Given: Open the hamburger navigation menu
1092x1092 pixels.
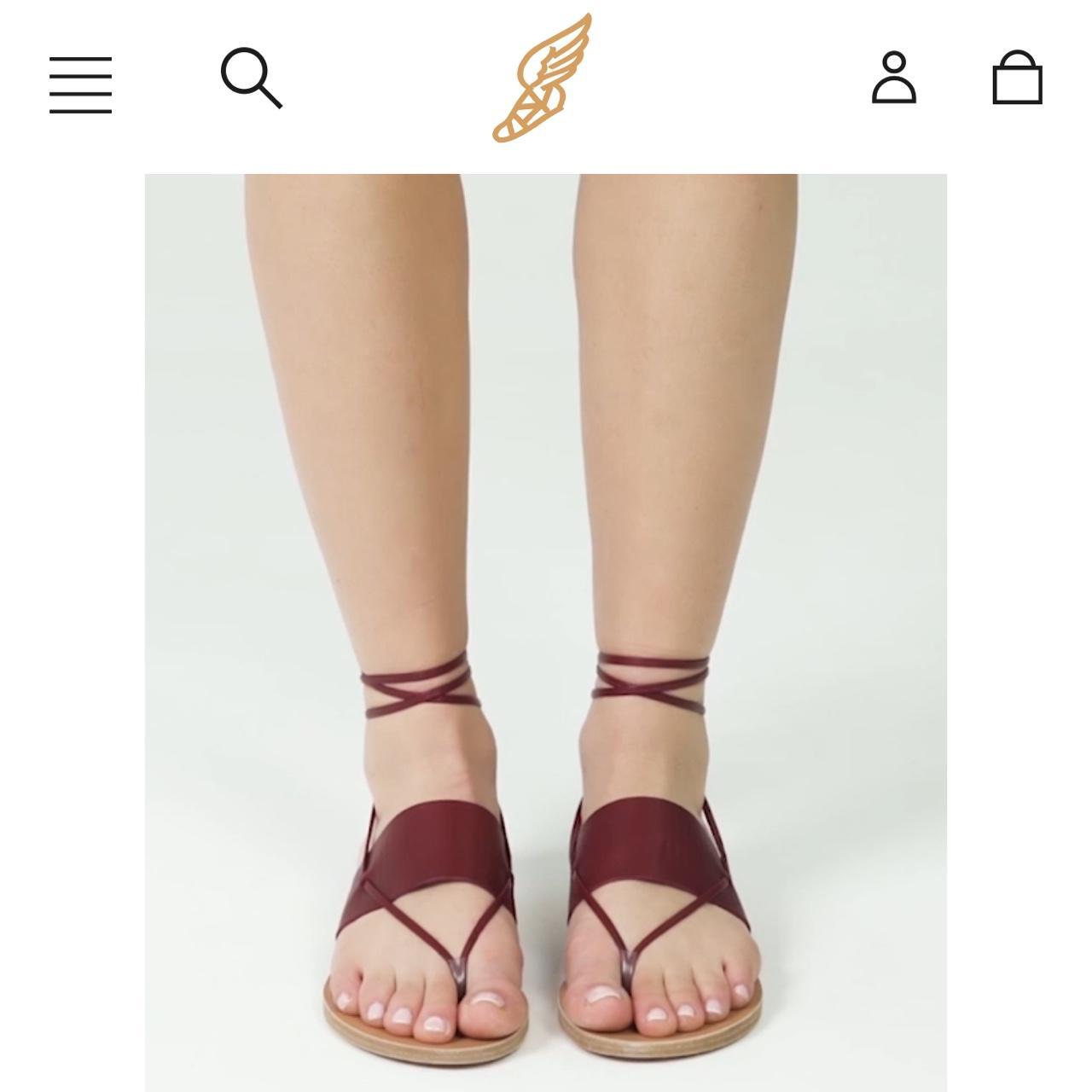Looking at the screenshot, I should (80, 84).
